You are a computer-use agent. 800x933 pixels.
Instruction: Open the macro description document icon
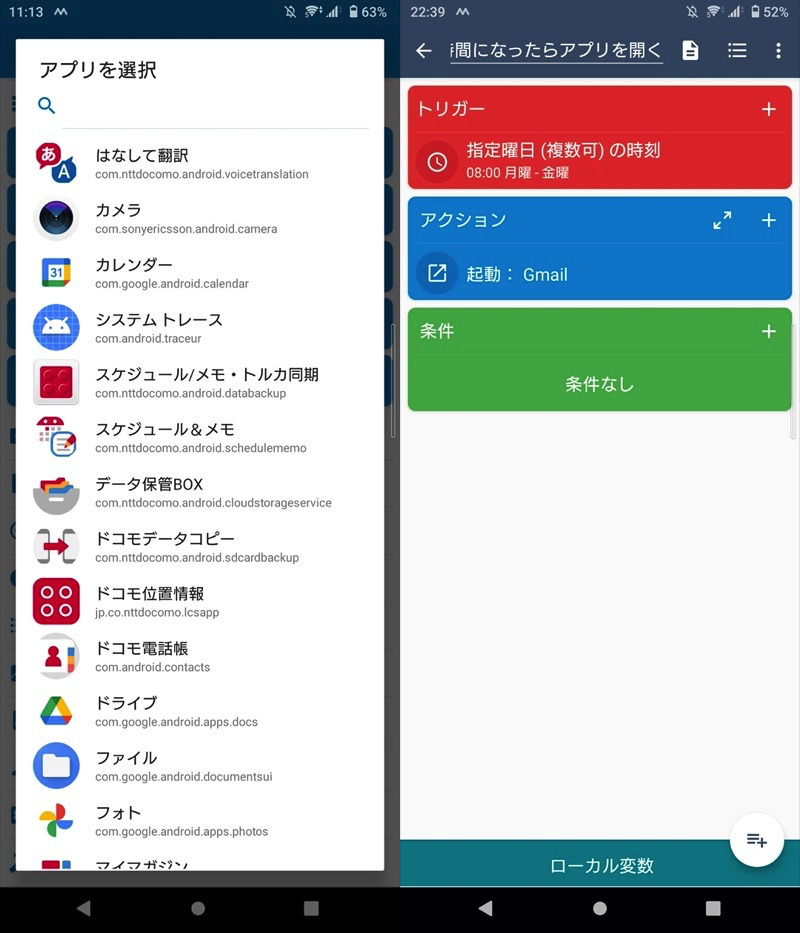(x=690, y=51)
